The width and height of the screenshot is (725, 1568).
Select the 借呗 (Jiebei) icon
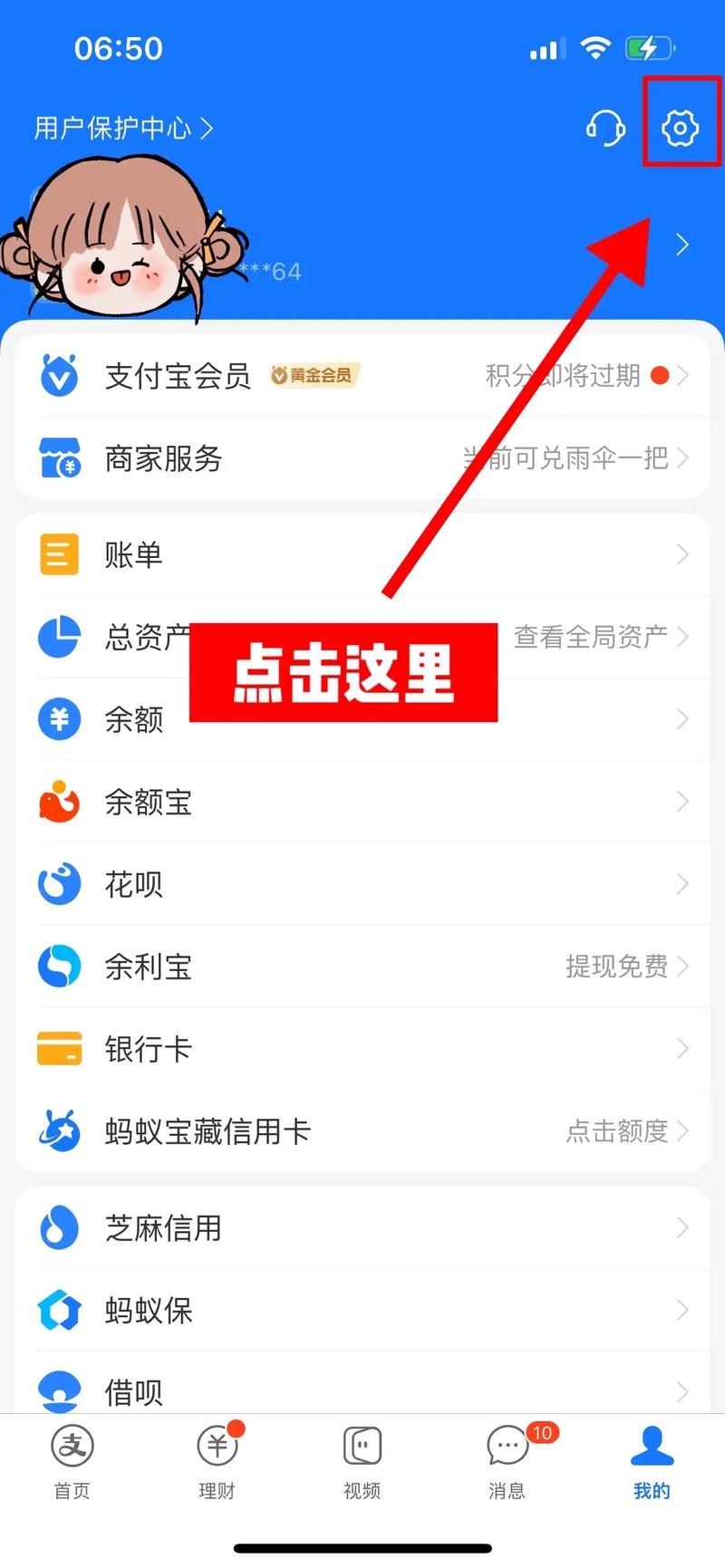(59, 1390)
